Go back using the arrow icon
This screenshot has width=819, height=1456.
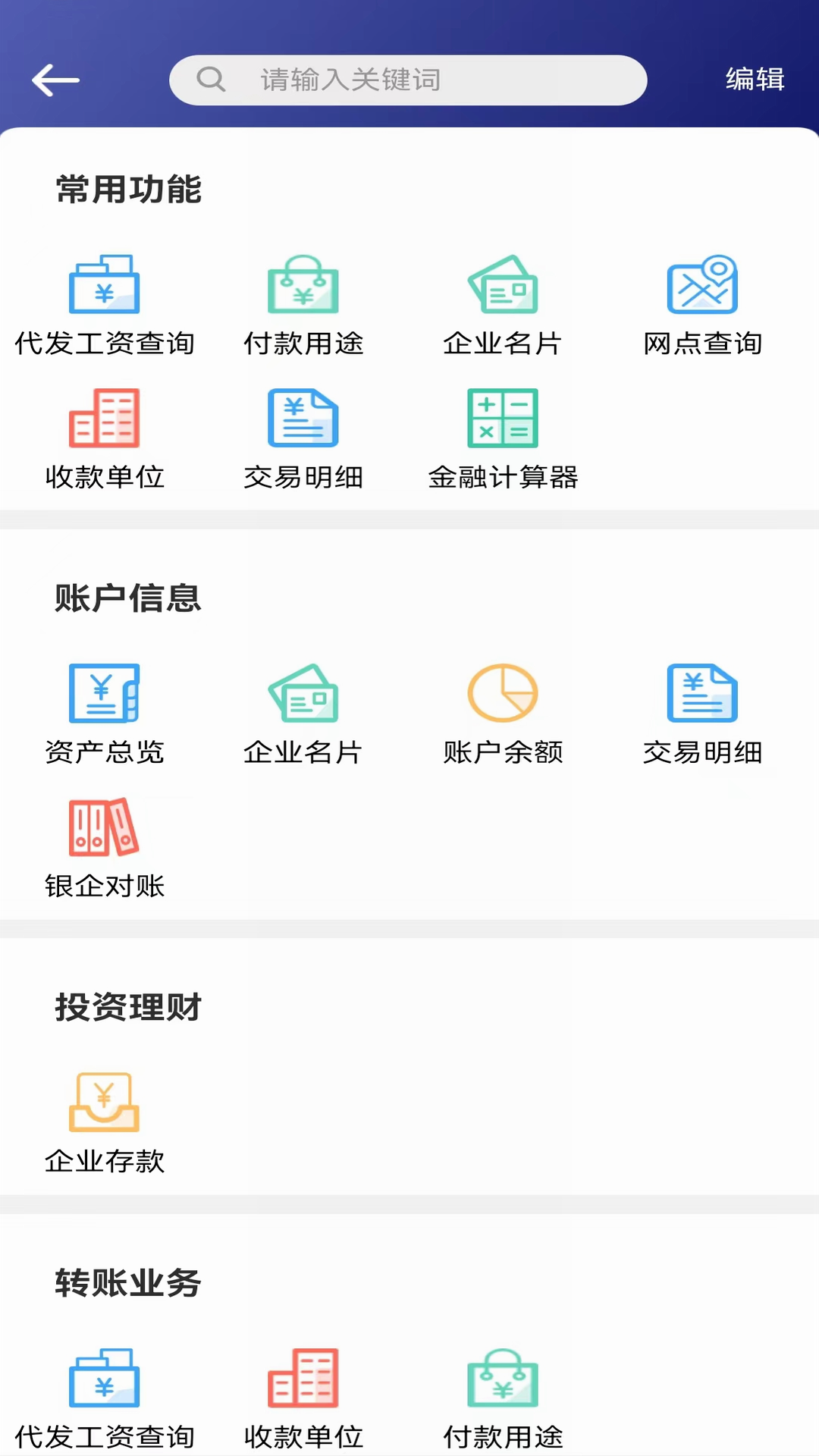55,80
